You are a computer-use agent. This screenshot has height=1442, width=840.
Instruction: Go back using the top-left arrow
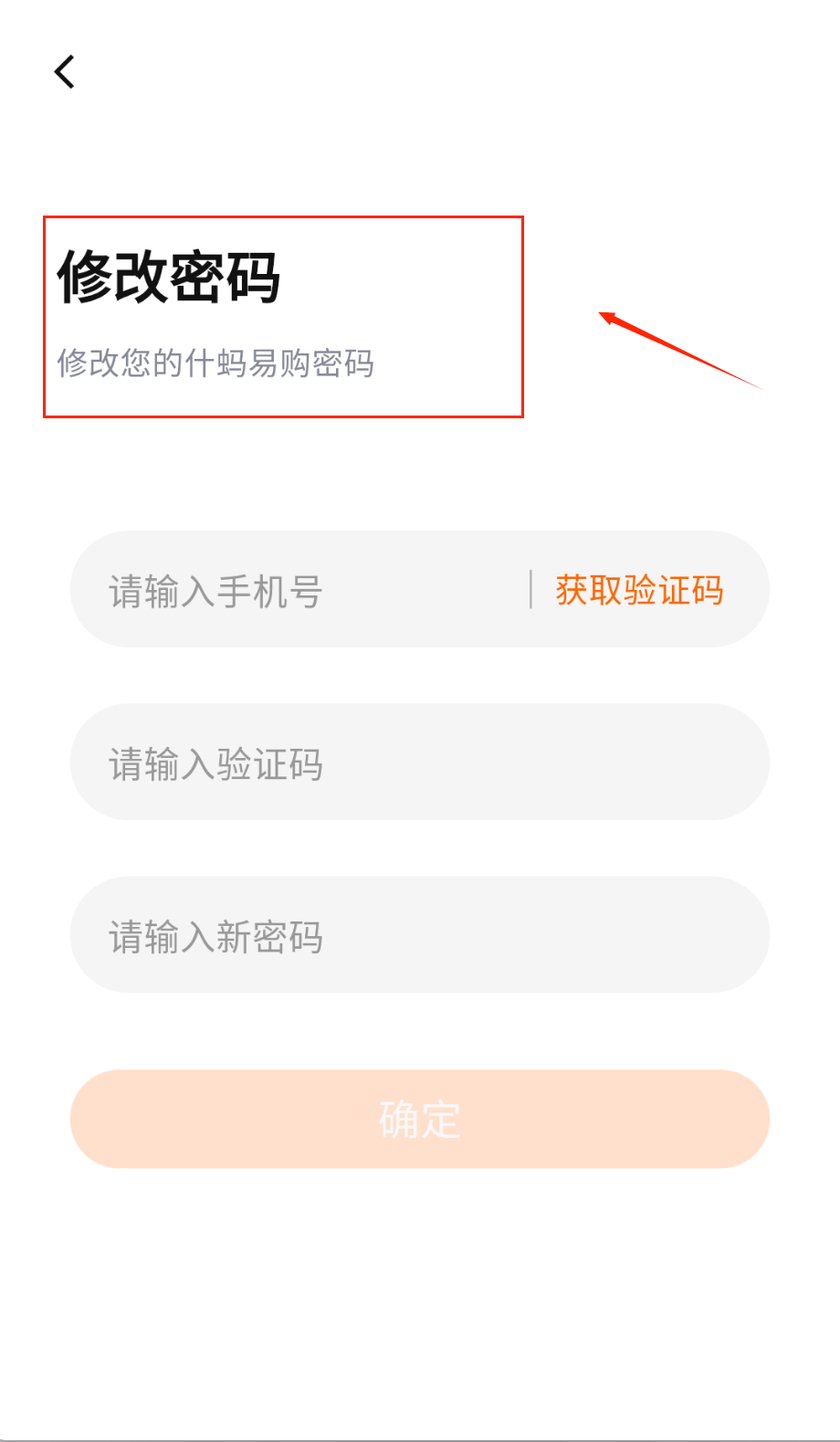click(x=64, y=71)
